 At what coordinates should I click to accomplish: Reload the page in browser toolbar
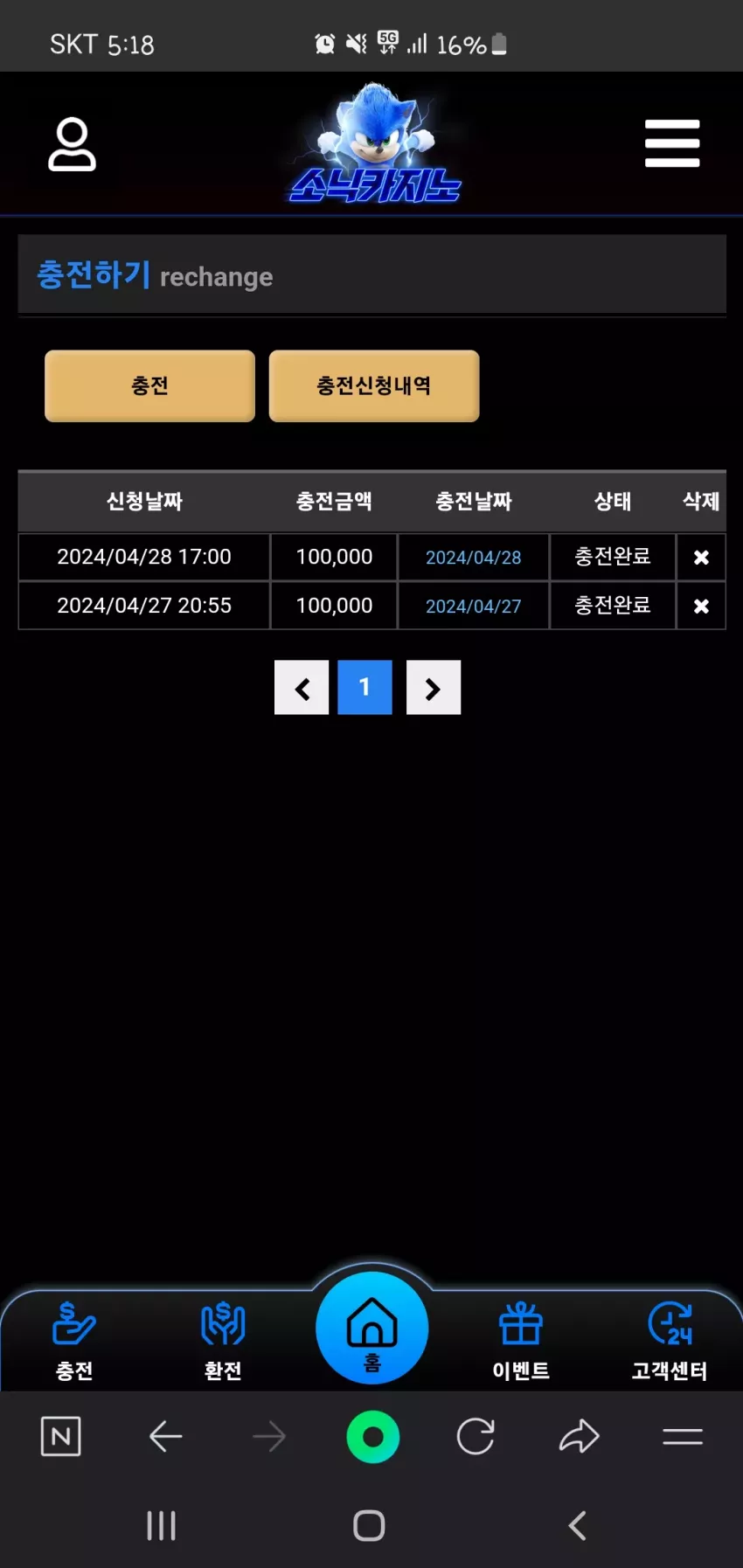click(476, 1437)
